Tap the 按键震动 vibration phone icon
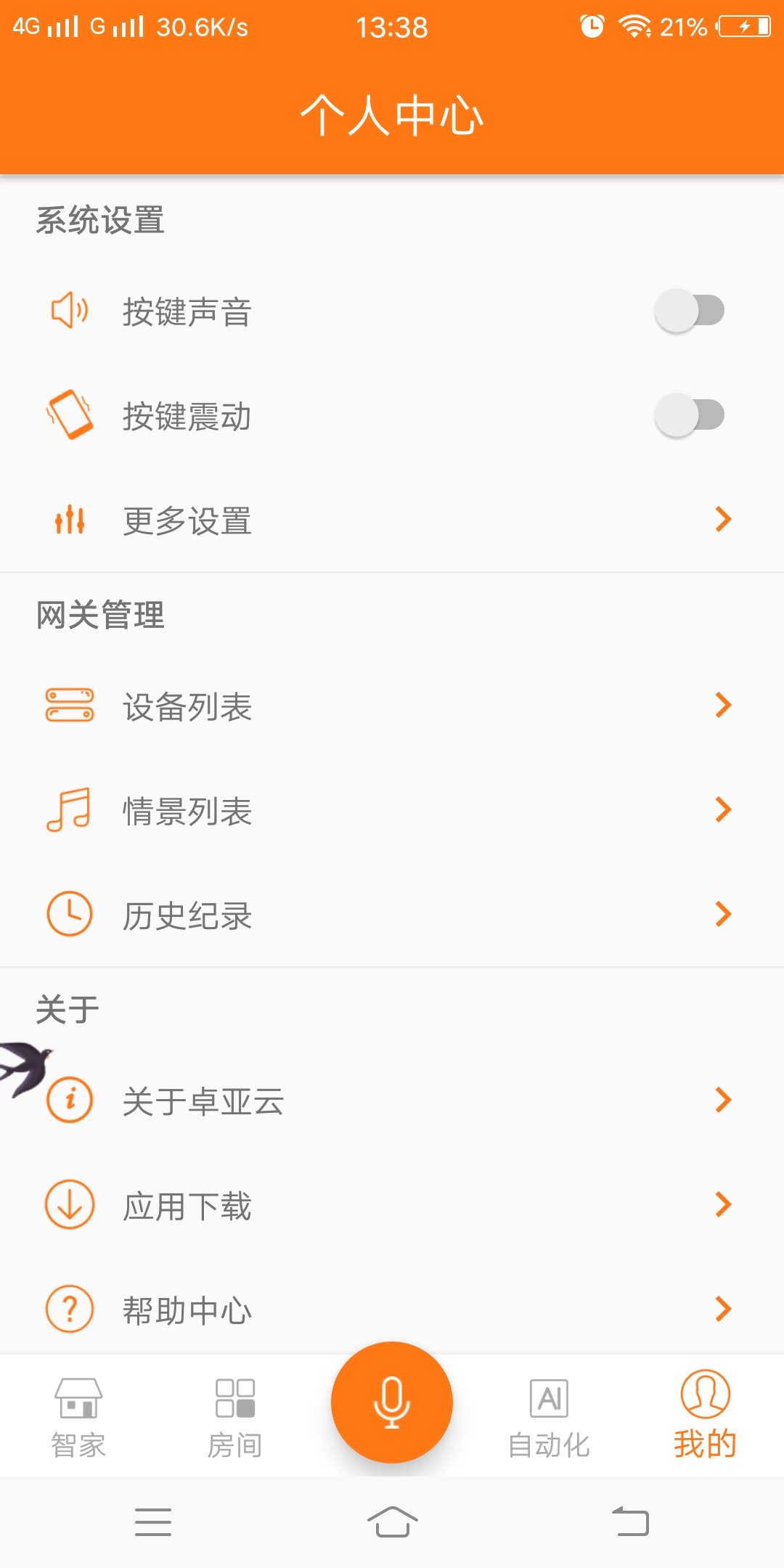The height and width of the screenshot is (1568, 784). pyautogui.click(x=69, y=416)
